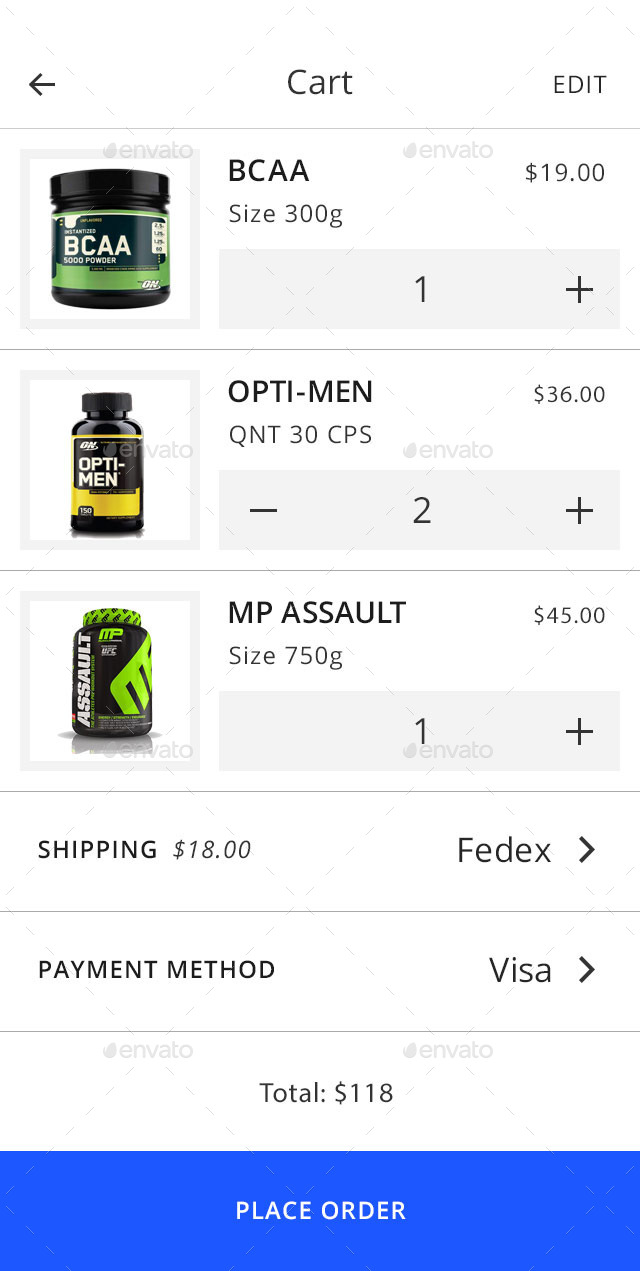The image size is (640, 1271).
Task: Increase BCAA quantity with the plus
Action: pos(579,290)
